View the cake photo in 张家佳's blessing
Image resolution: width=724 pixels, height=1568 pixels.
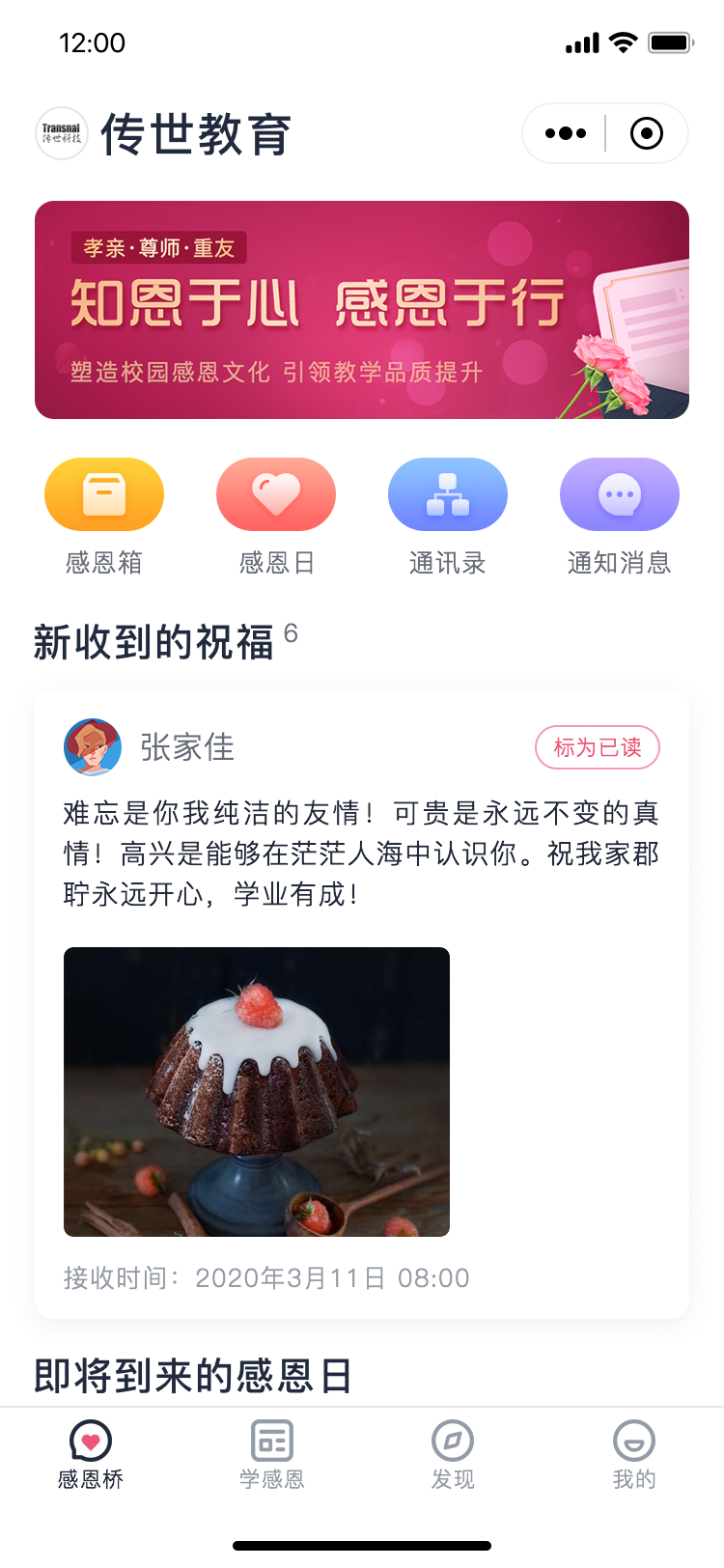point(257,1091)
